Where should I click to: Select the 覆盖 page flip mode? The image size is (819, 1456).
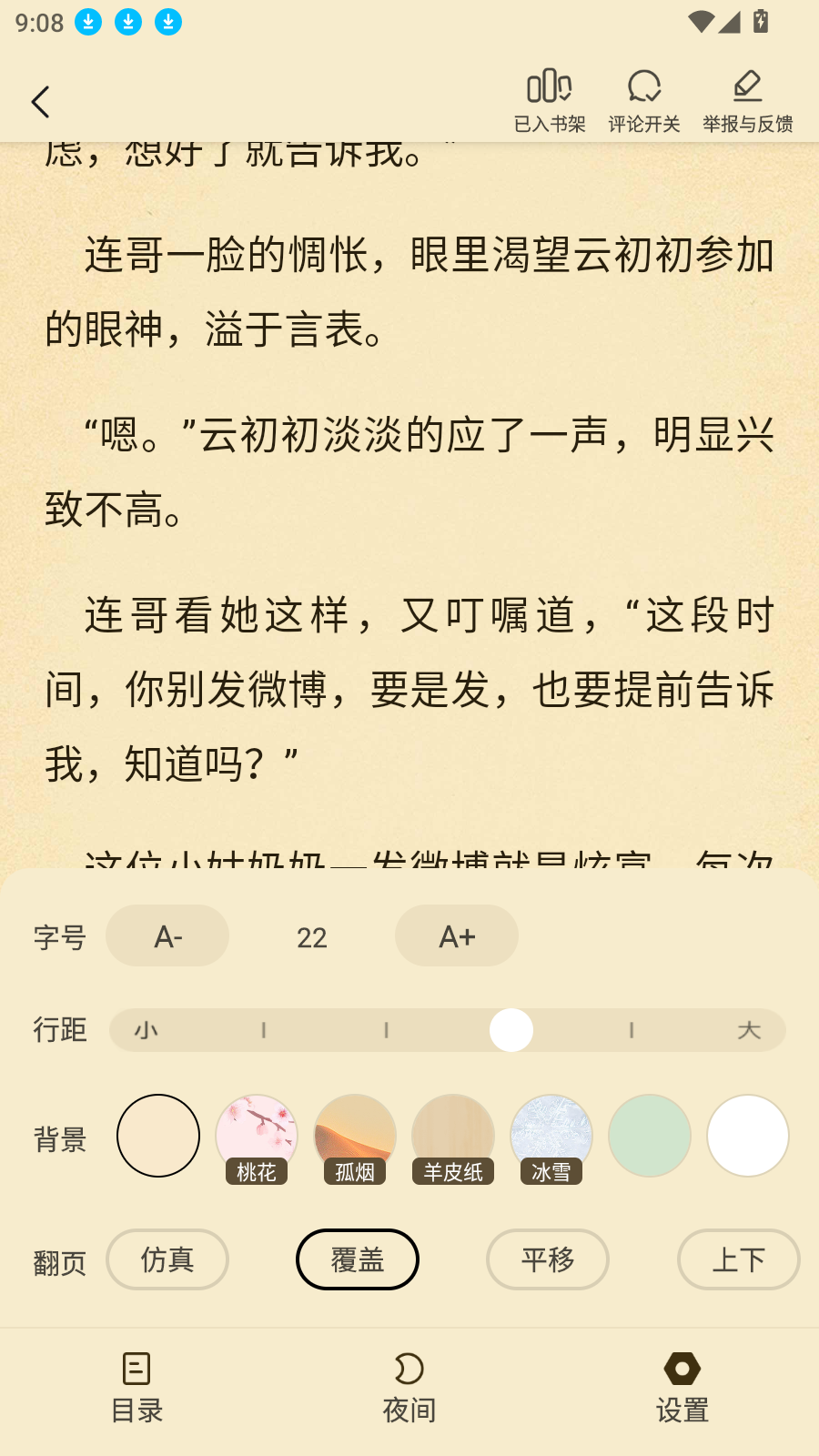pyautogui.click(x=357, y=1260)
